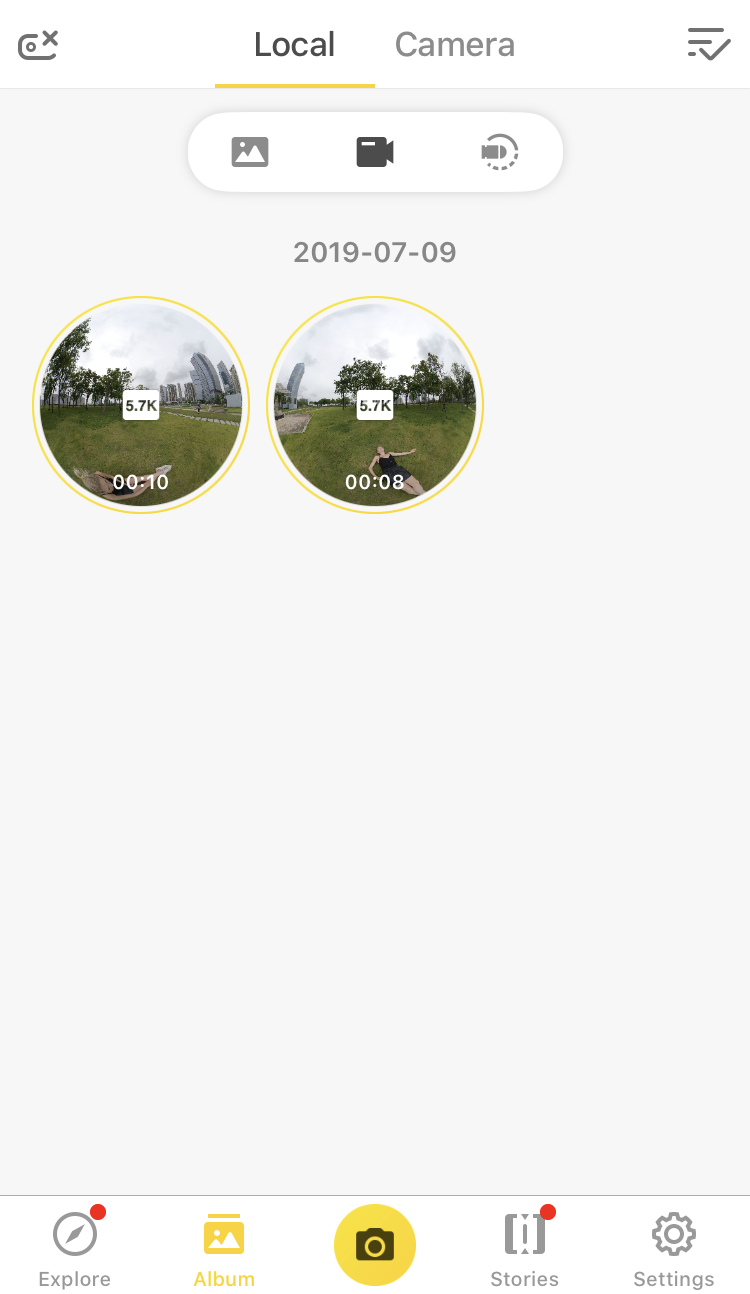The height and width of the screenshot is (1294, 750).
Task: Launch the yellow camera capture button
Action: [375, 1245]
